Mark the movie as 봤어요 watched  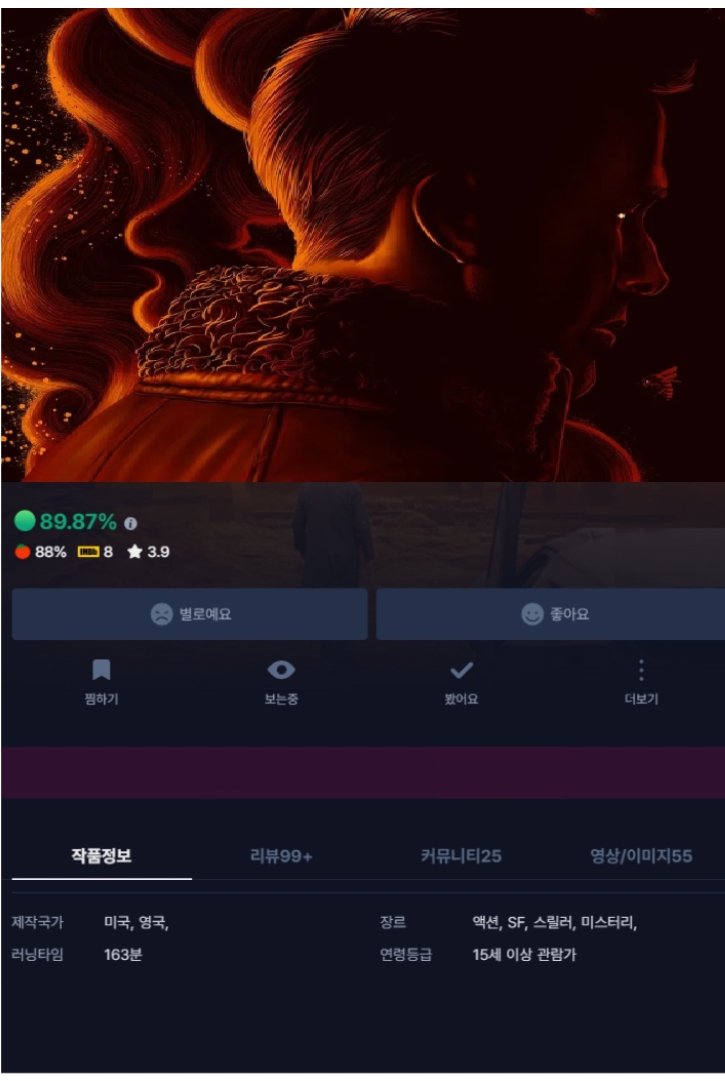pos(461,682)
